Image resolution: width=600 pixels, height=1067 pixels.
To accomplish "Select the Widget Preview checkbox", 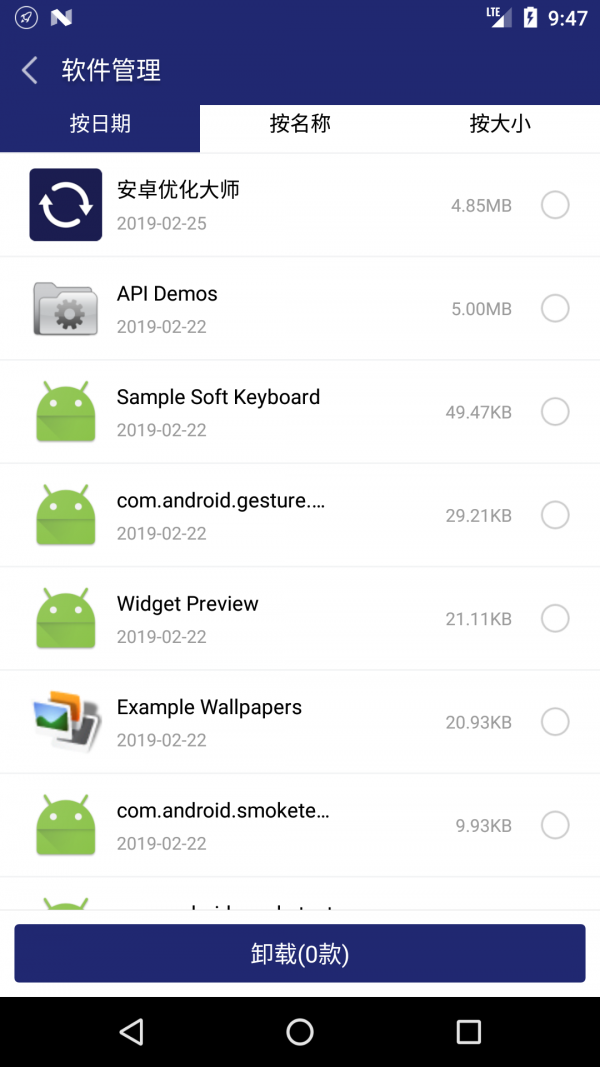I will (555, 618).
